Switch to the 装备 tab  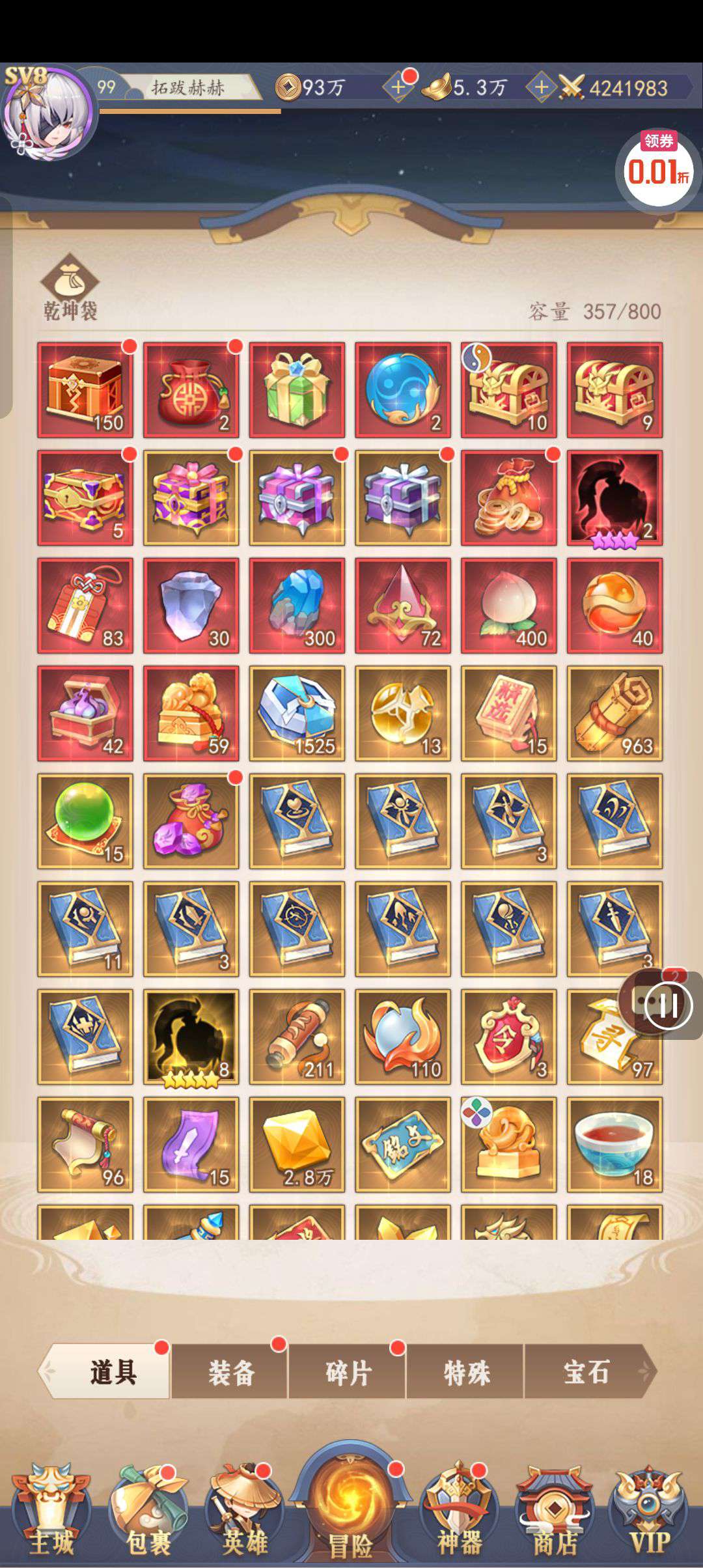230,1373
